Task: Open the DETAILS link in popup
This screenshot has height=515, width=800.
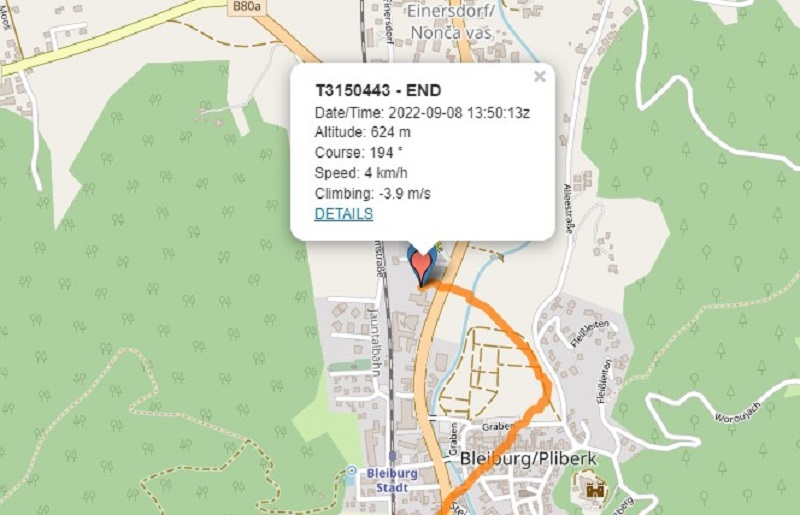Action: pos(343,214)
